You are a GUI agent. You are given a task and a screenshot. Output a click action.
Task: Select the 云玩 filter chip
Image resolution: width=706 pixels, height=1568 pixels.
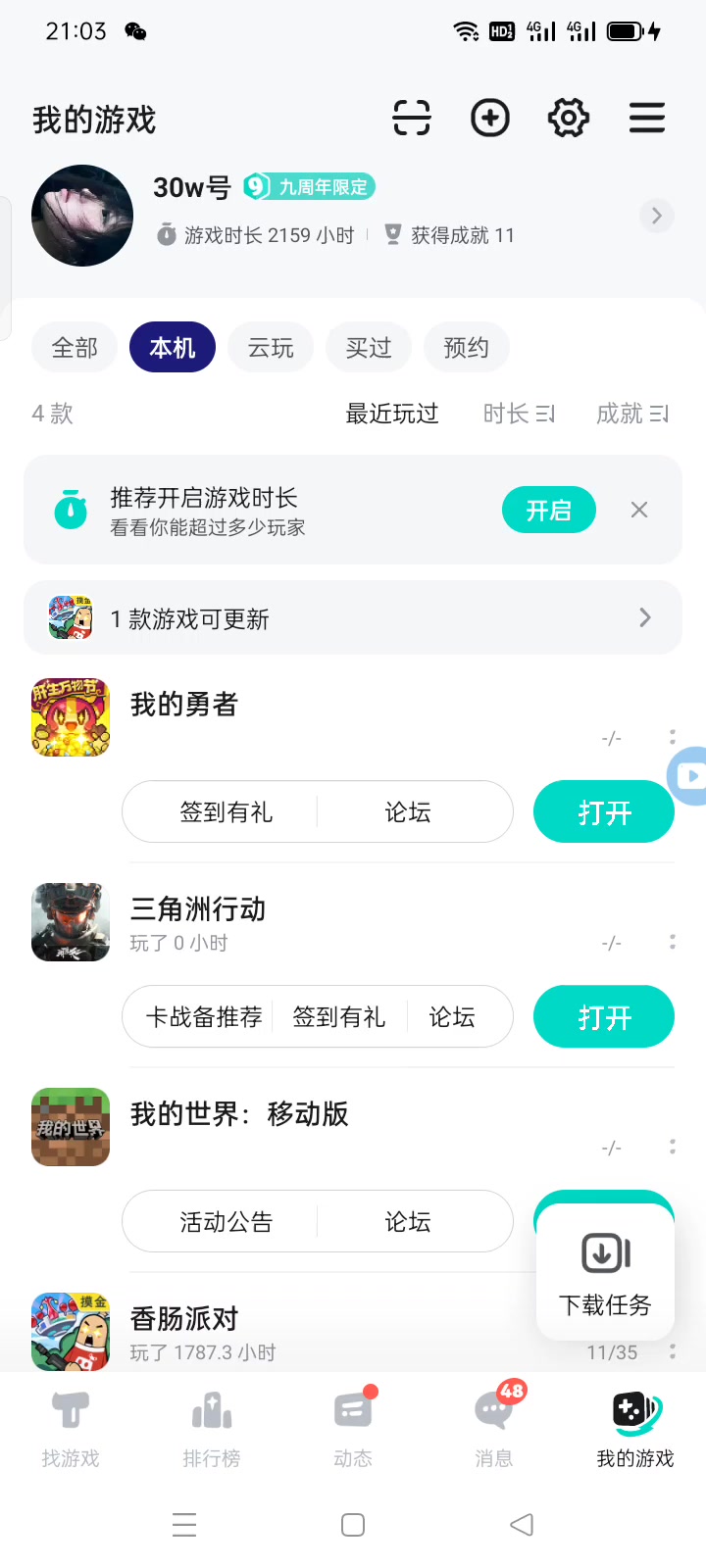pyautogui.click(x=271, y=348)
